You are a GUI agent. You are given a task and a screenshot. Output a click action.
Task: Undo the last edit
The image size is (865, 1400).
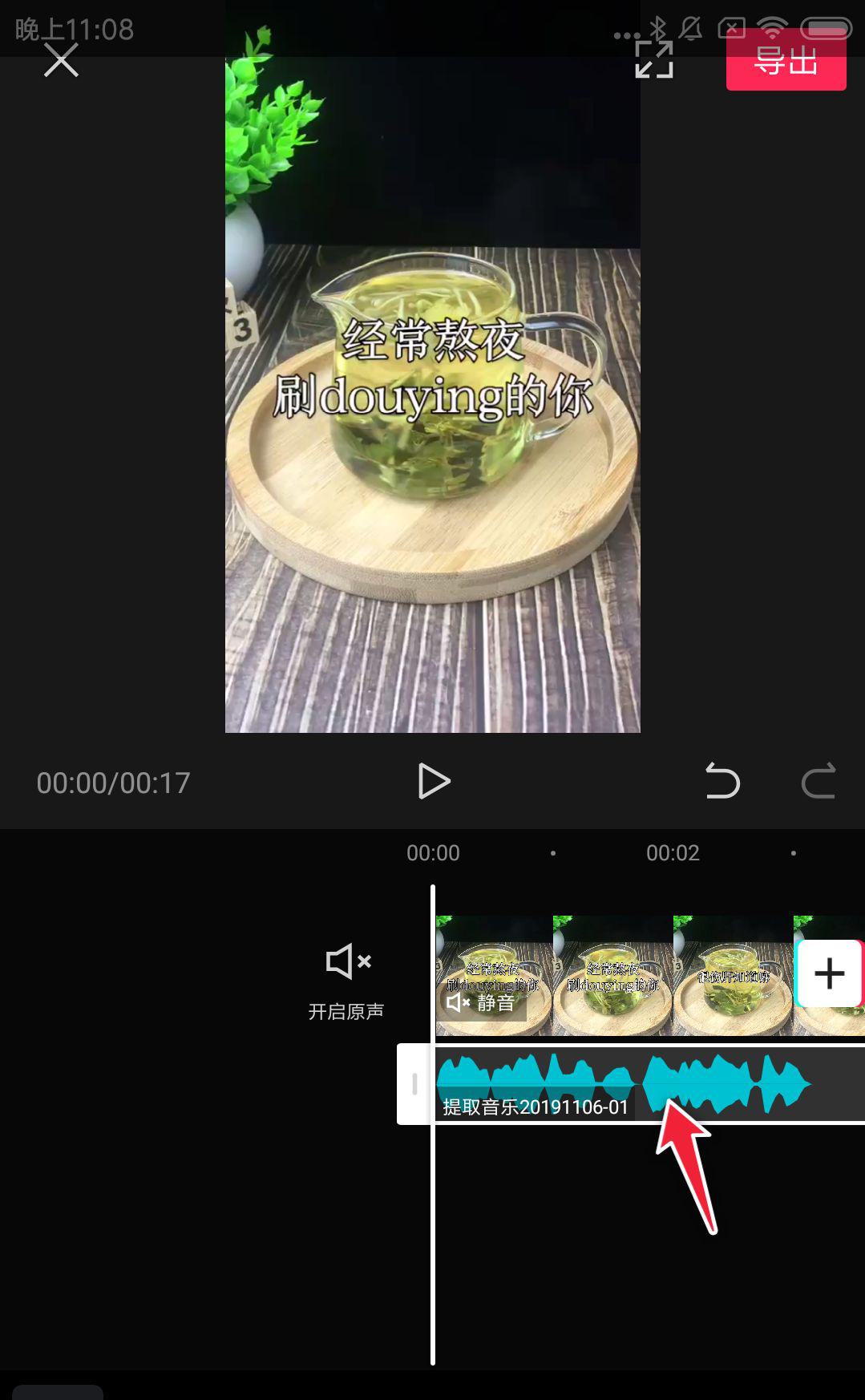[x=722, y=781]
